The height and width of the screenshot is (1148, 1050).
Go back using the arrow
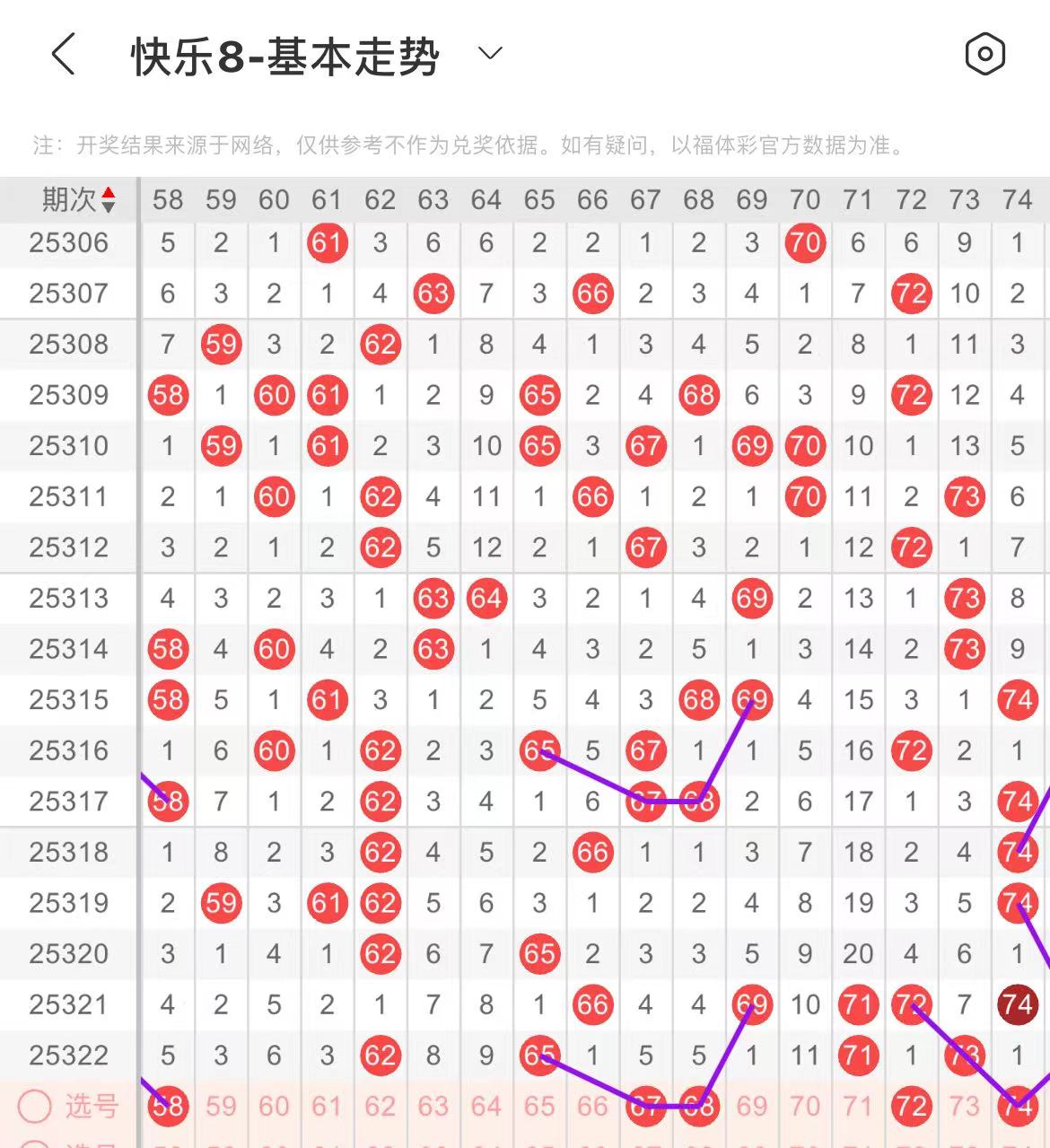[x=63, y=55]
